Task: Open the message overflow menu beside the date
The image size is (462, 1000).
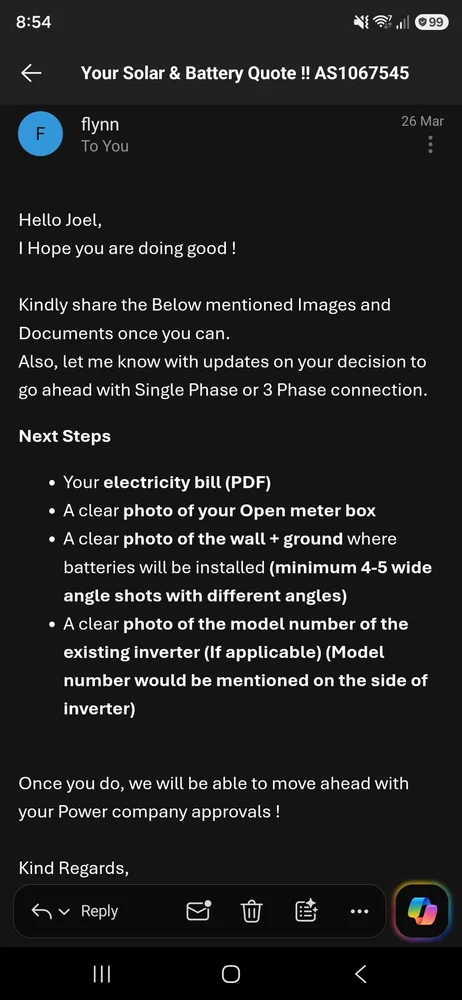Action: pyautogui.click(x=431, y=145)
